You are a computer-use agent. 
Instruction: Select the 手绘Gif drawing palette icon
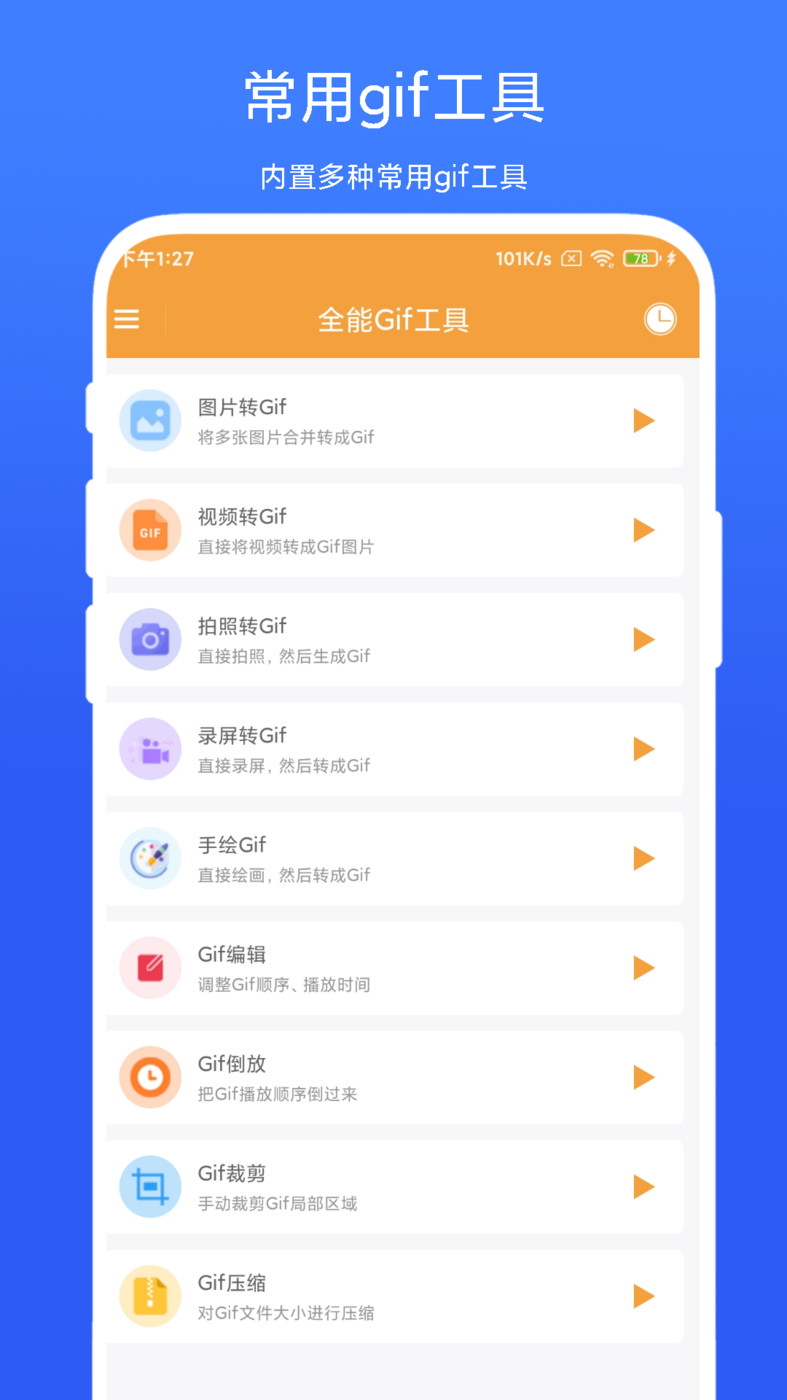click(150, 858)
